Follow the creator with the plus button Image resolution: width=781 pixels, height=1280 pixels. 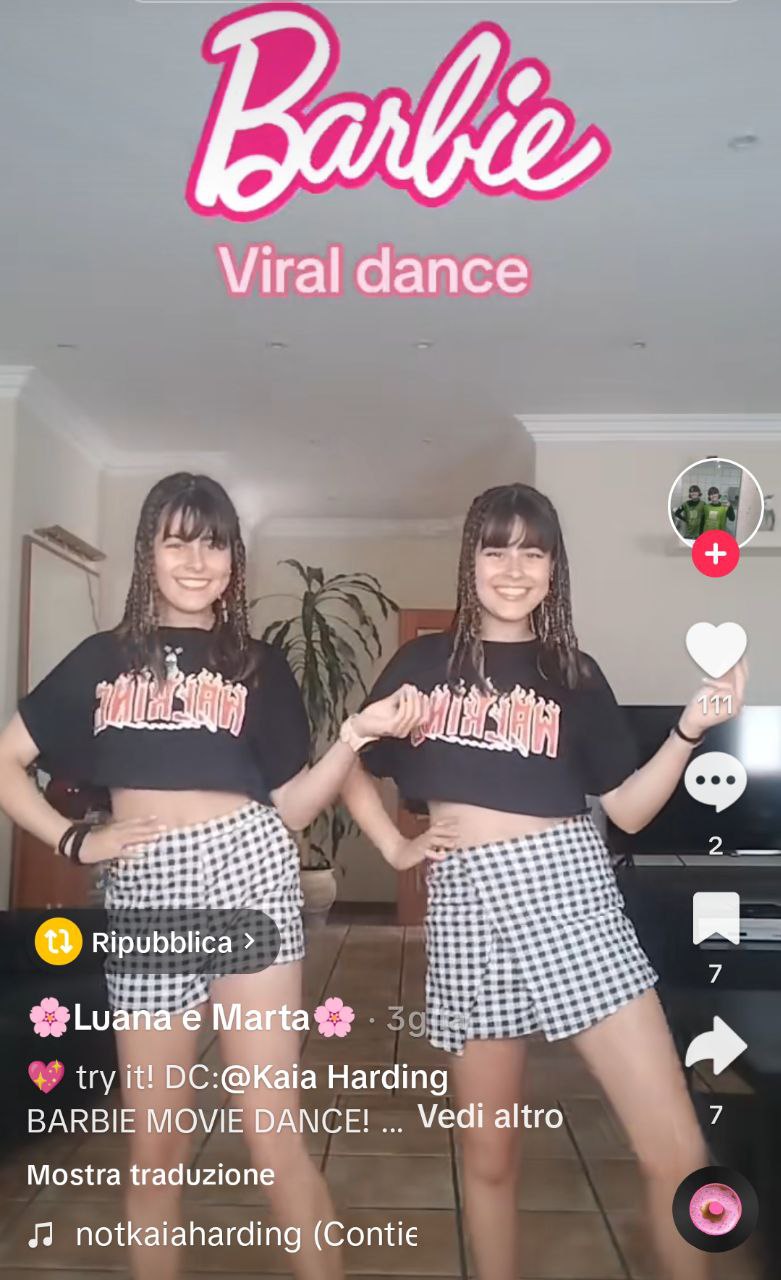point(715,553)
